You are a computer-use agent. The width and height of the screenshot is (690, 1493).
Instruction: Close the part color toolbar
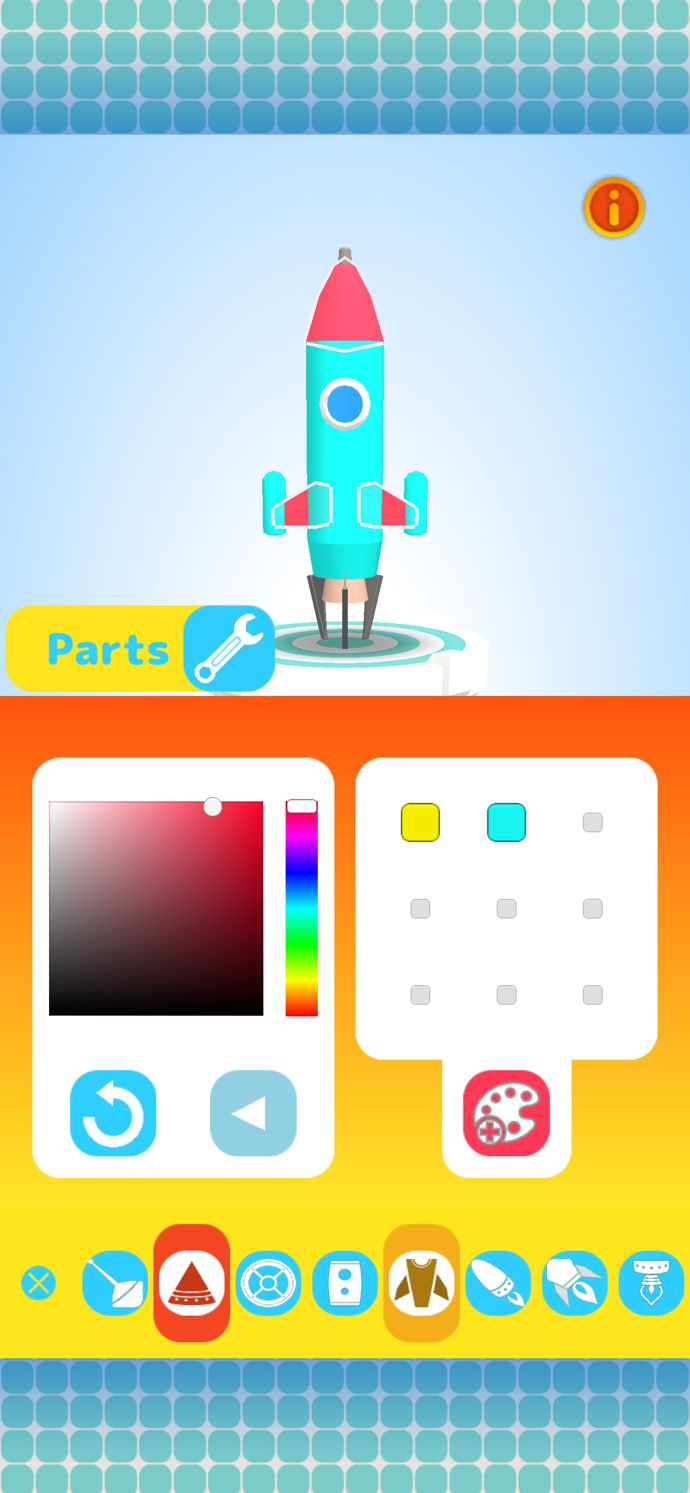click(x=39, y=1282)
